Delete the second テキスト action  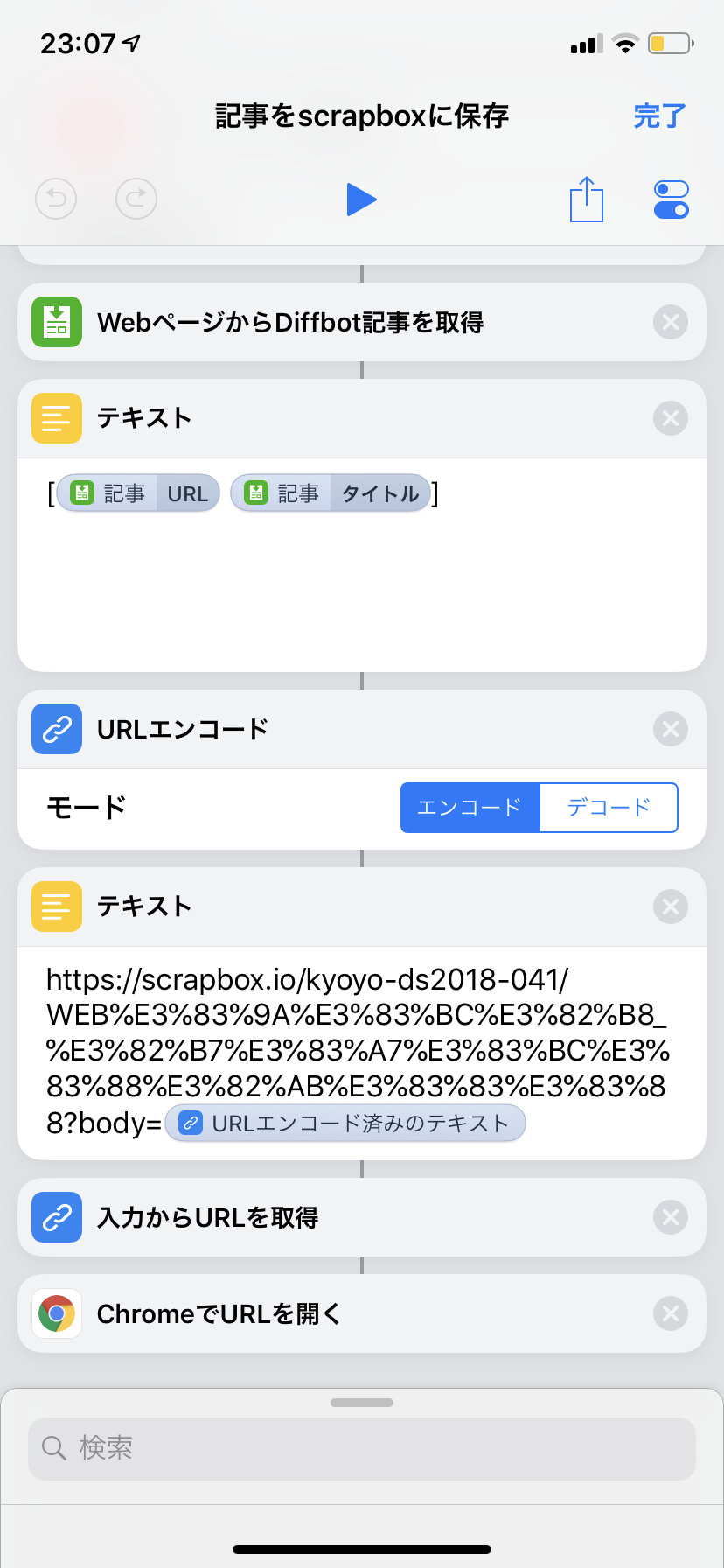(x=671, y=906)
